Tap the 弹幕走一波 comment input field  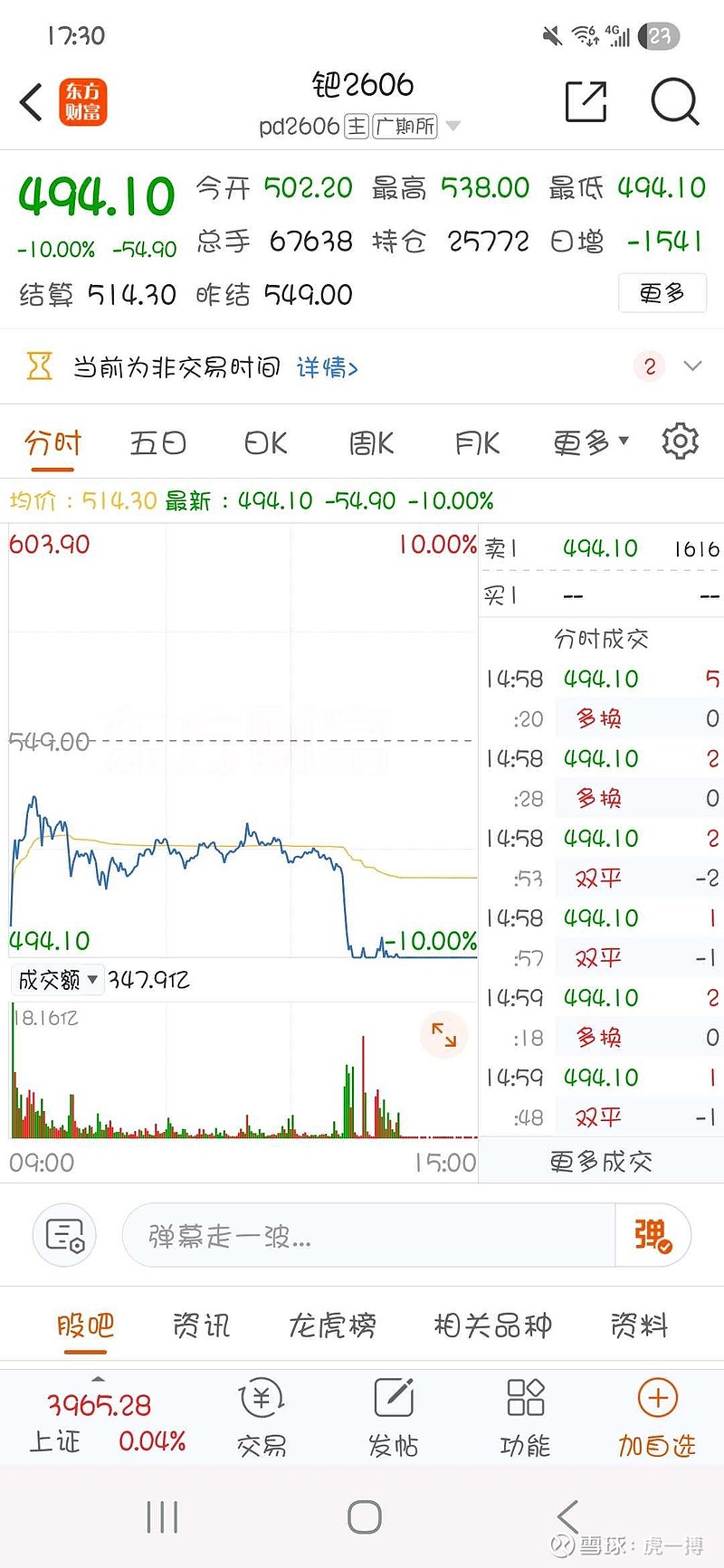(362, 1234)
